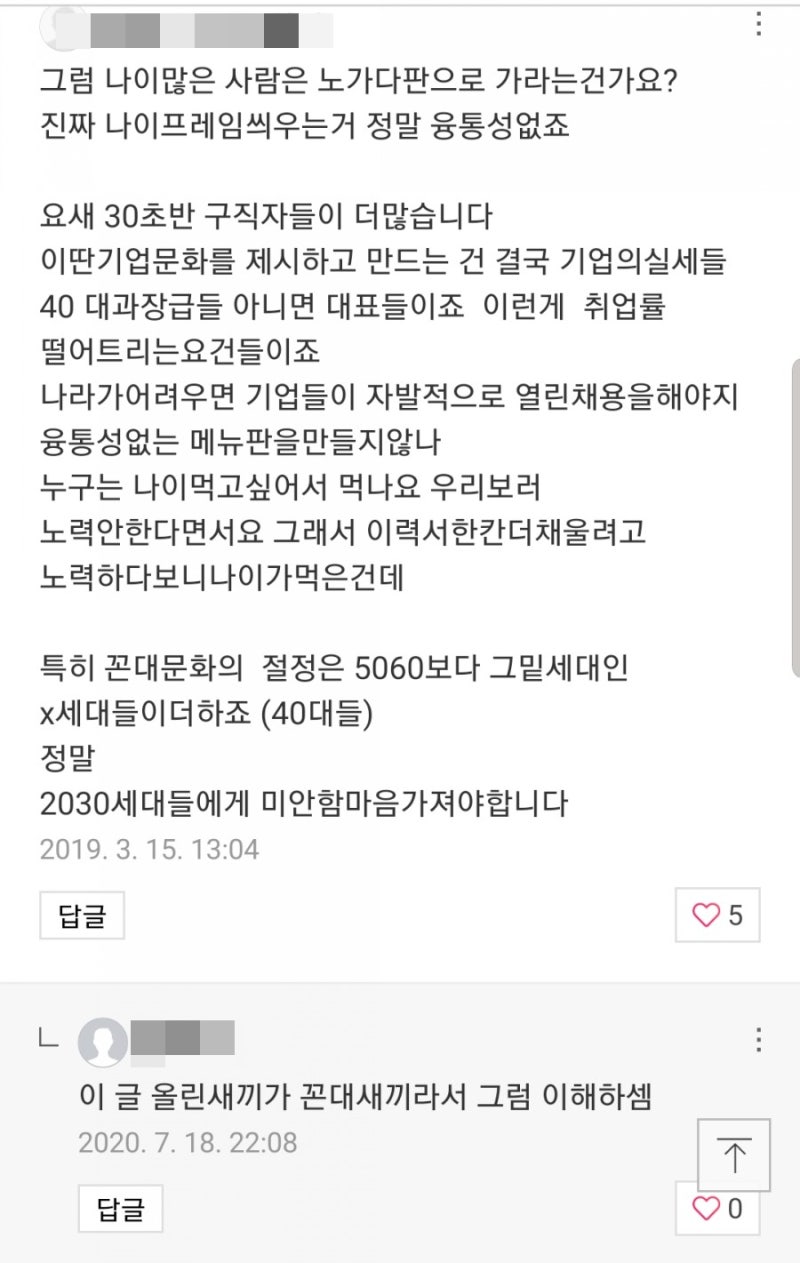Click the 답글 button under the first comment
Screen dimensions: 800x1263
point(81,914)
